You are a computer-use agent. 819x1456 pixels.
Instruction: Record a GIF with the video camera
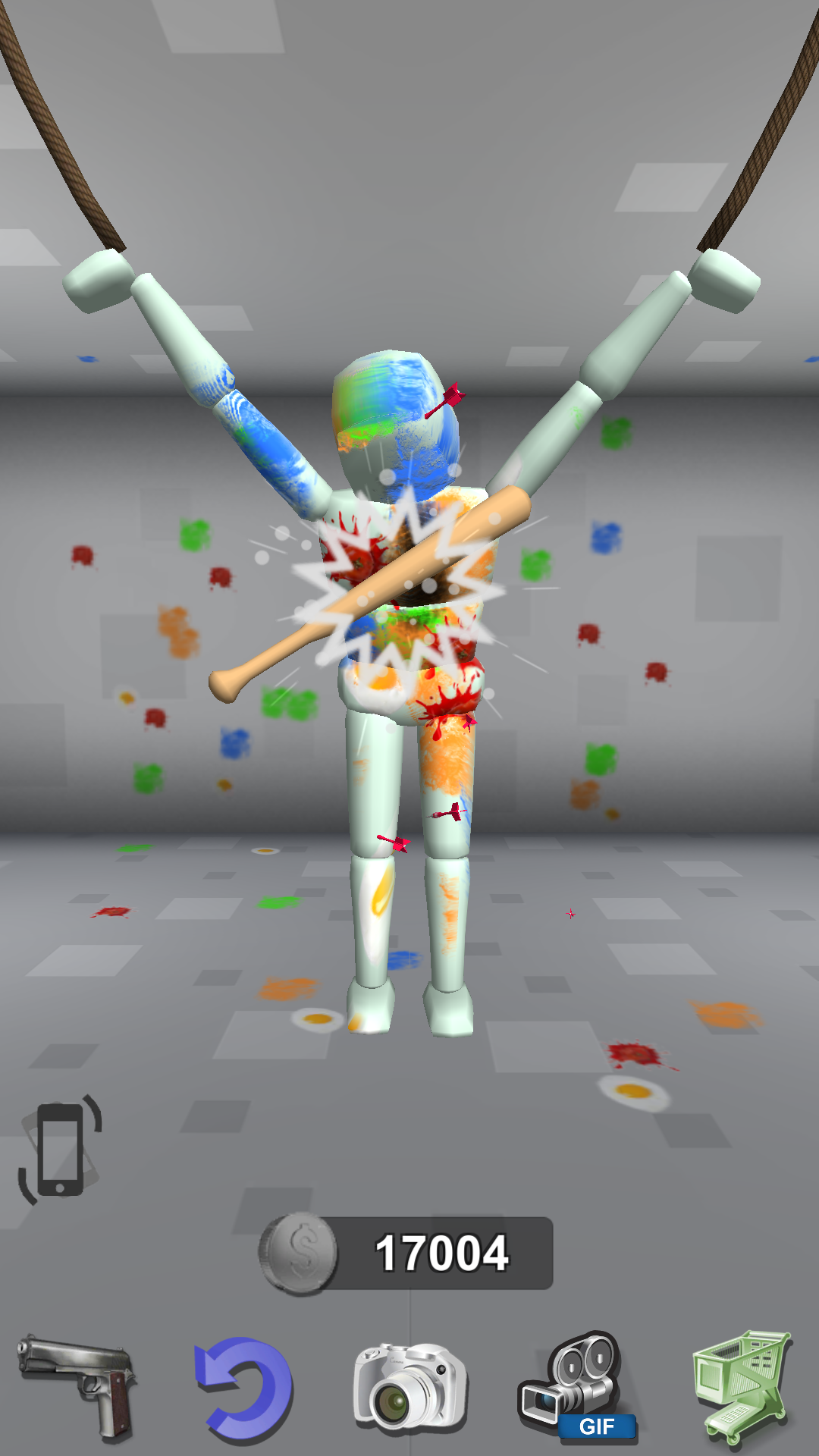click(578, 1387)
